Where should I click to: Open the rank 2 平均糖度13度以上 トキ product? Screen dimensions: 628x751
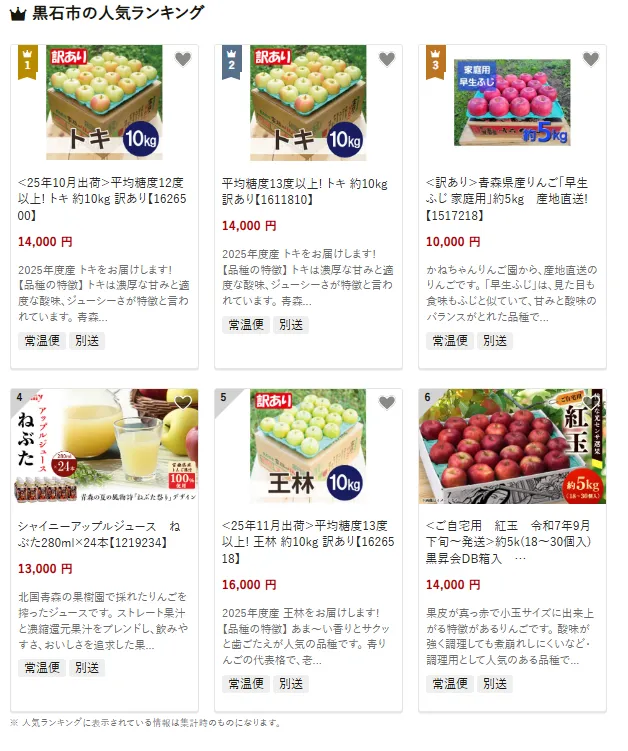(306, 190)
